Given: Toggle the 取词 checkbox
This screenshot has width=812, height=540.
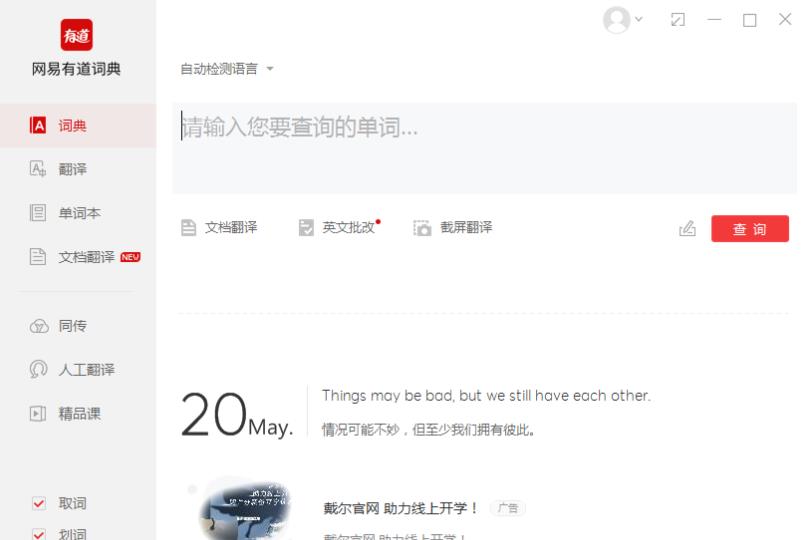Looking at the screenshot, I should pyautogui.click(x=39, y=503).
